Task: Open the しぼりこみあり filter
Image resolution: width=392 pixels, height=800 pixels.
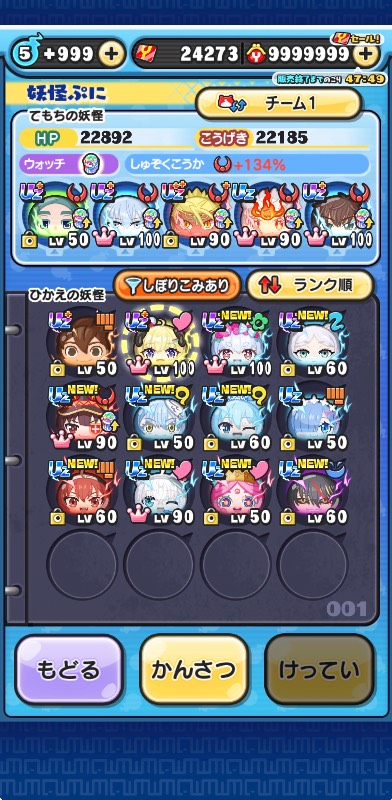Action: [177, 286]
